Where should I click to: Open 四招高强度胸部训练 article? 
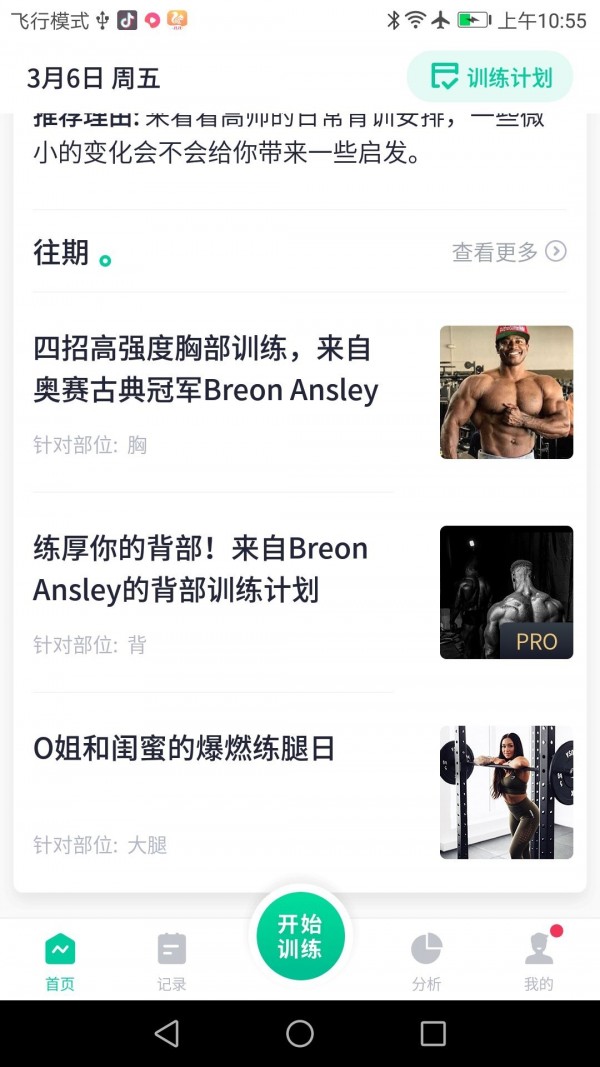click(206, 369)
